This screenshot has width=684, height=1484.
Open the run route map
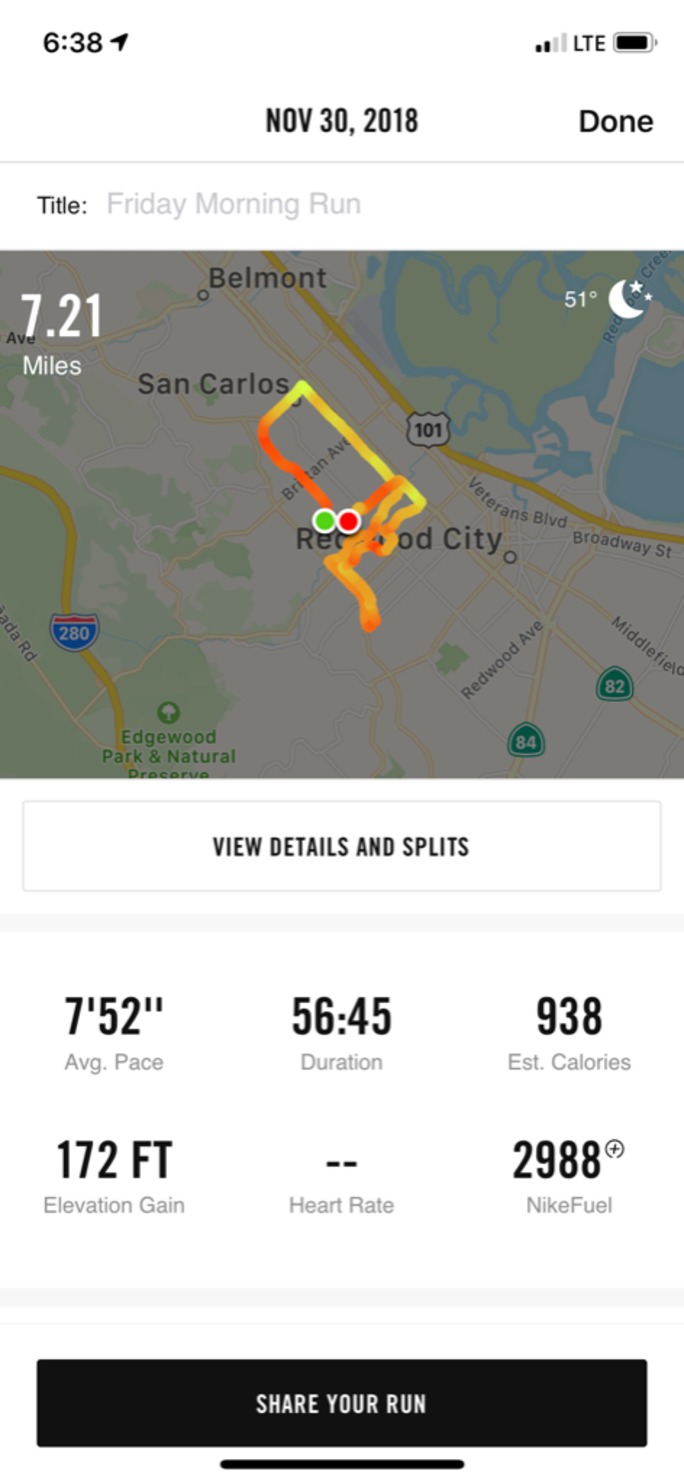click(x=341, y=513)
